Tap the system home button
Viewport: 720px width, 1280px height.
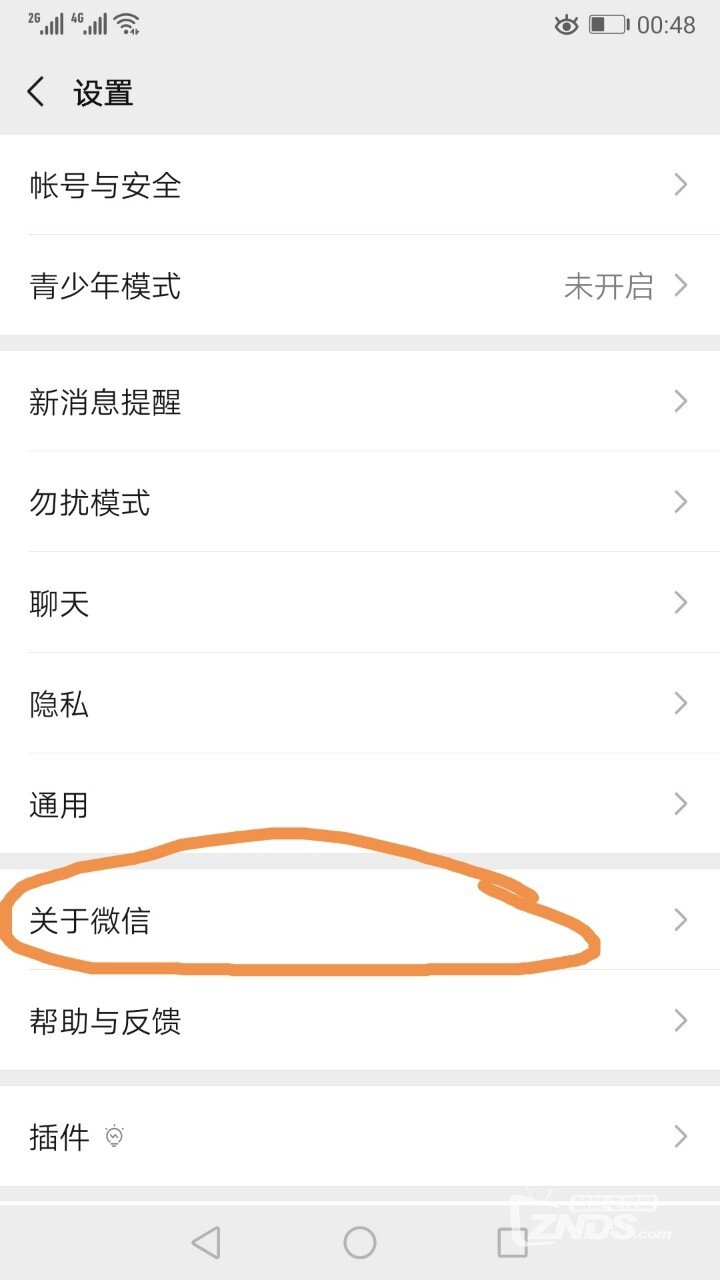tap(360, 1242)
